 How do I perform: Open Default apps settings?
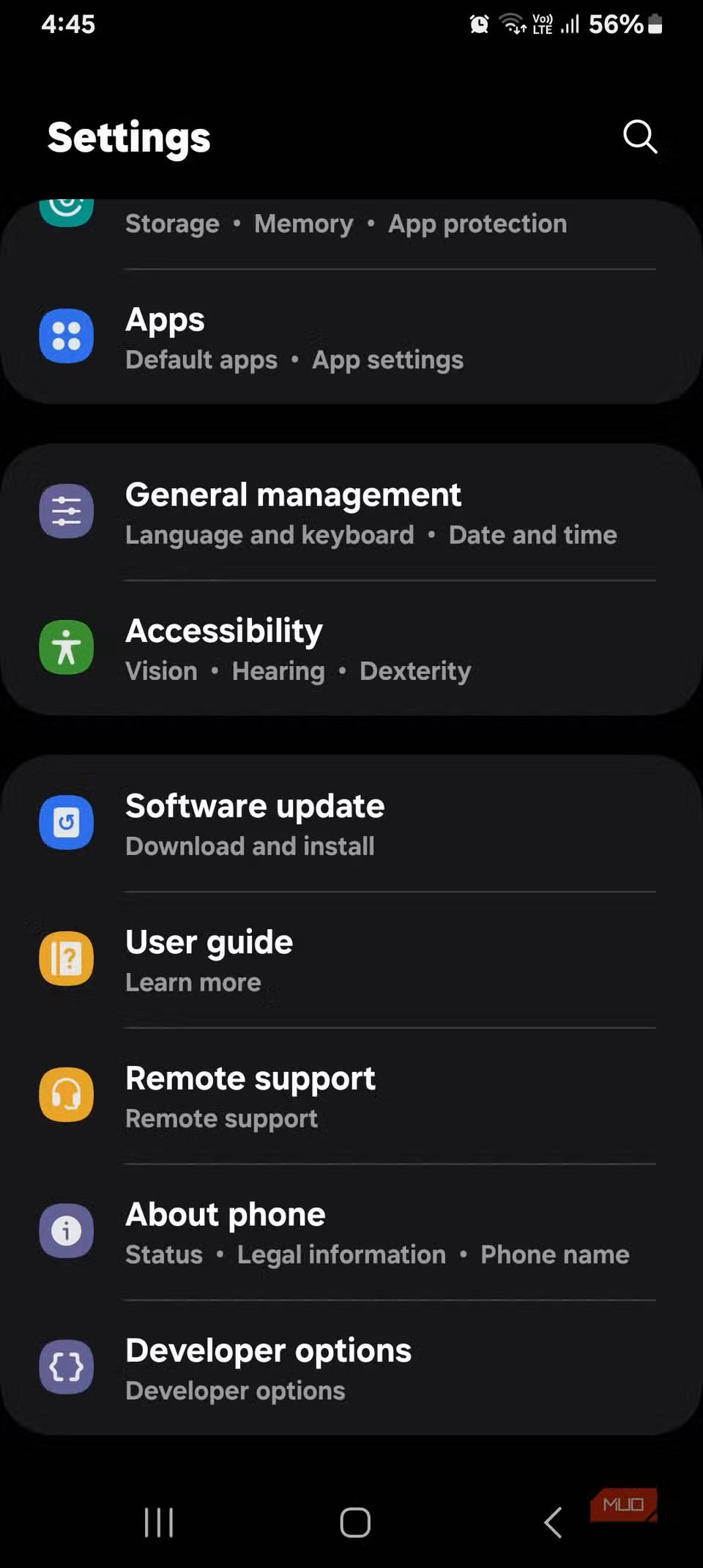point(201,360)
